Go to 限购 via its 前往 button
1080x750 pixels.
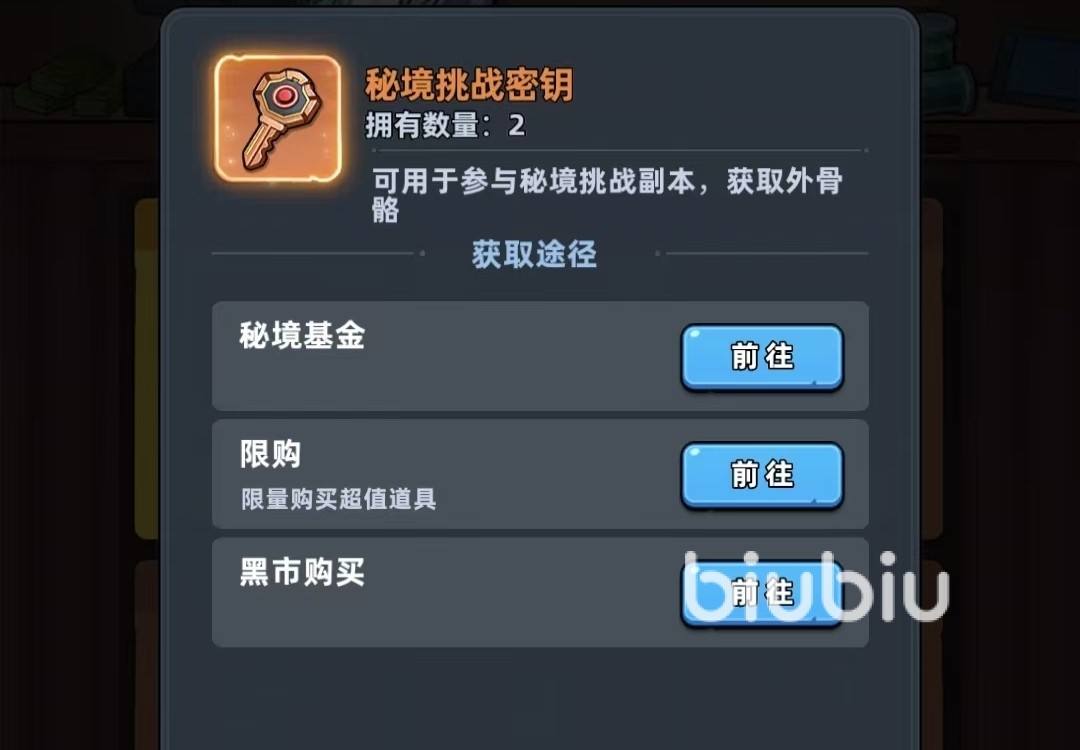pyautogui.click(x=762, y=474)
